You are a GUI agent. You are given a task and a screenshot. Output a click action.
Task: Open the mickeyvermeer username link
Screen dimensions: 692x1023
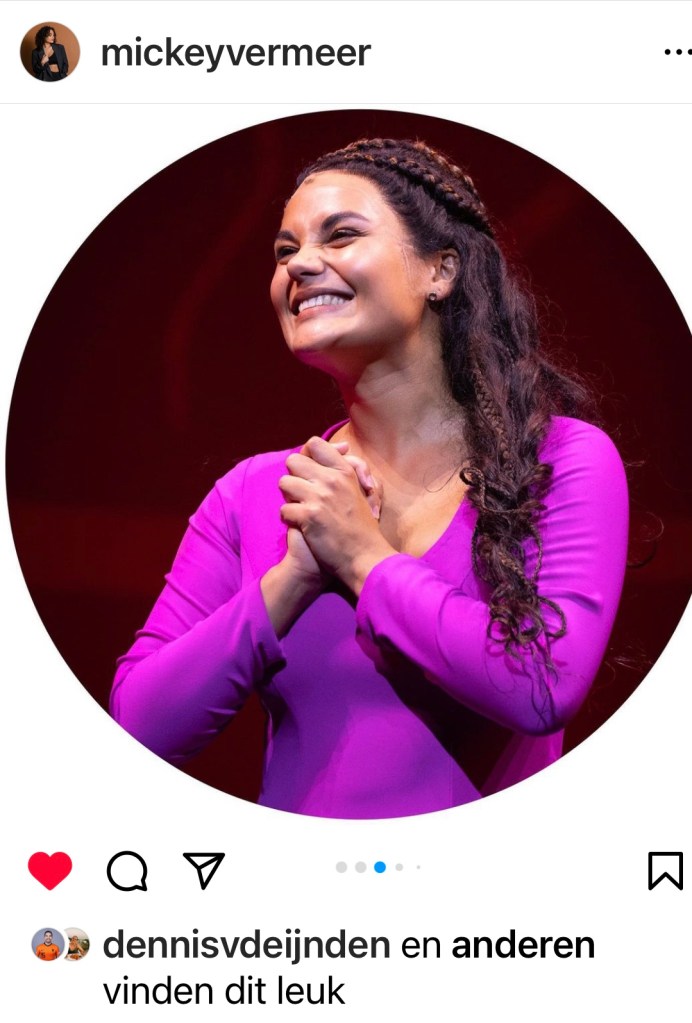click(x=235, y=53)
